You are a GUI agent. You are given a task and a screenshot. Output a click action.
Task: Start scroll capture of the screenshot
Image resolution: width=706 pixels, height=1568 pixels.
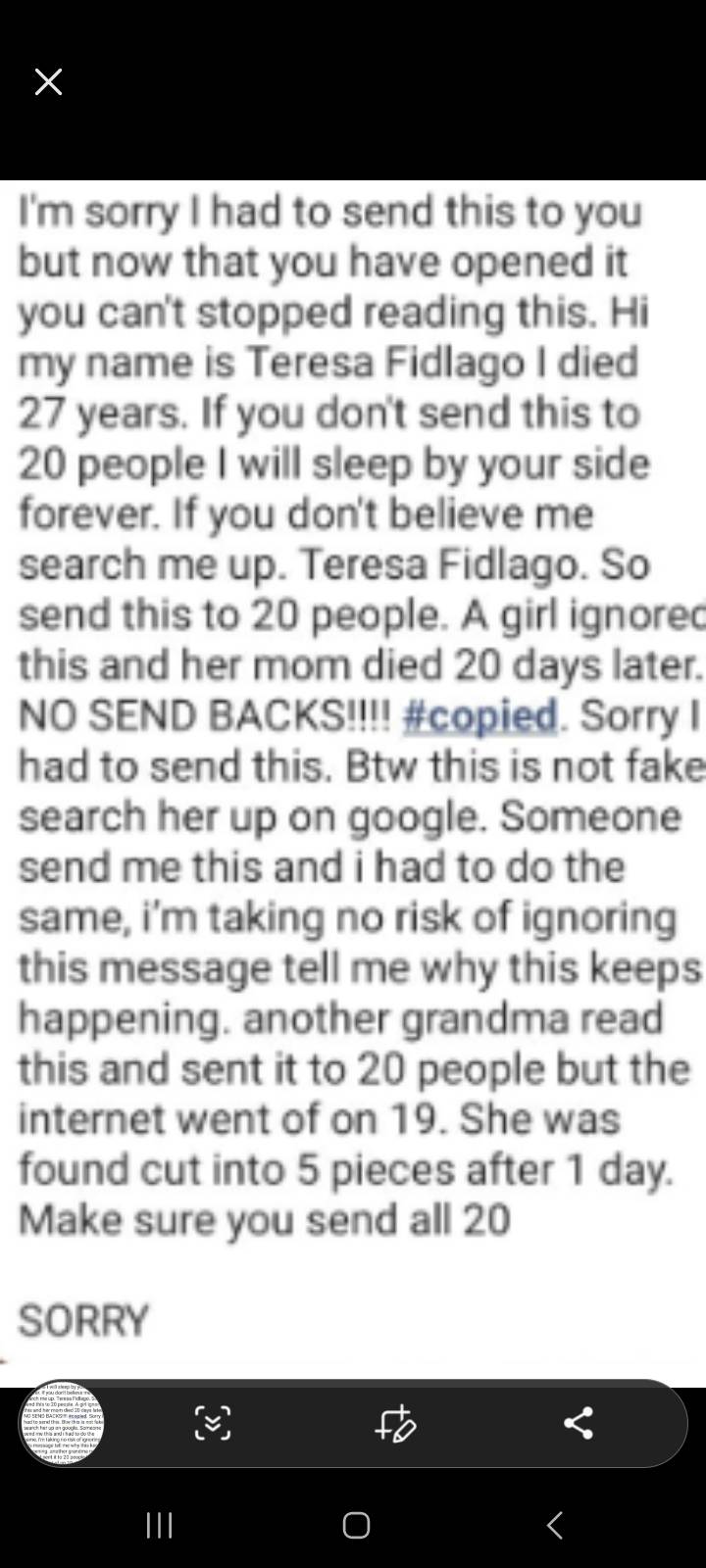coord(213,1423)
